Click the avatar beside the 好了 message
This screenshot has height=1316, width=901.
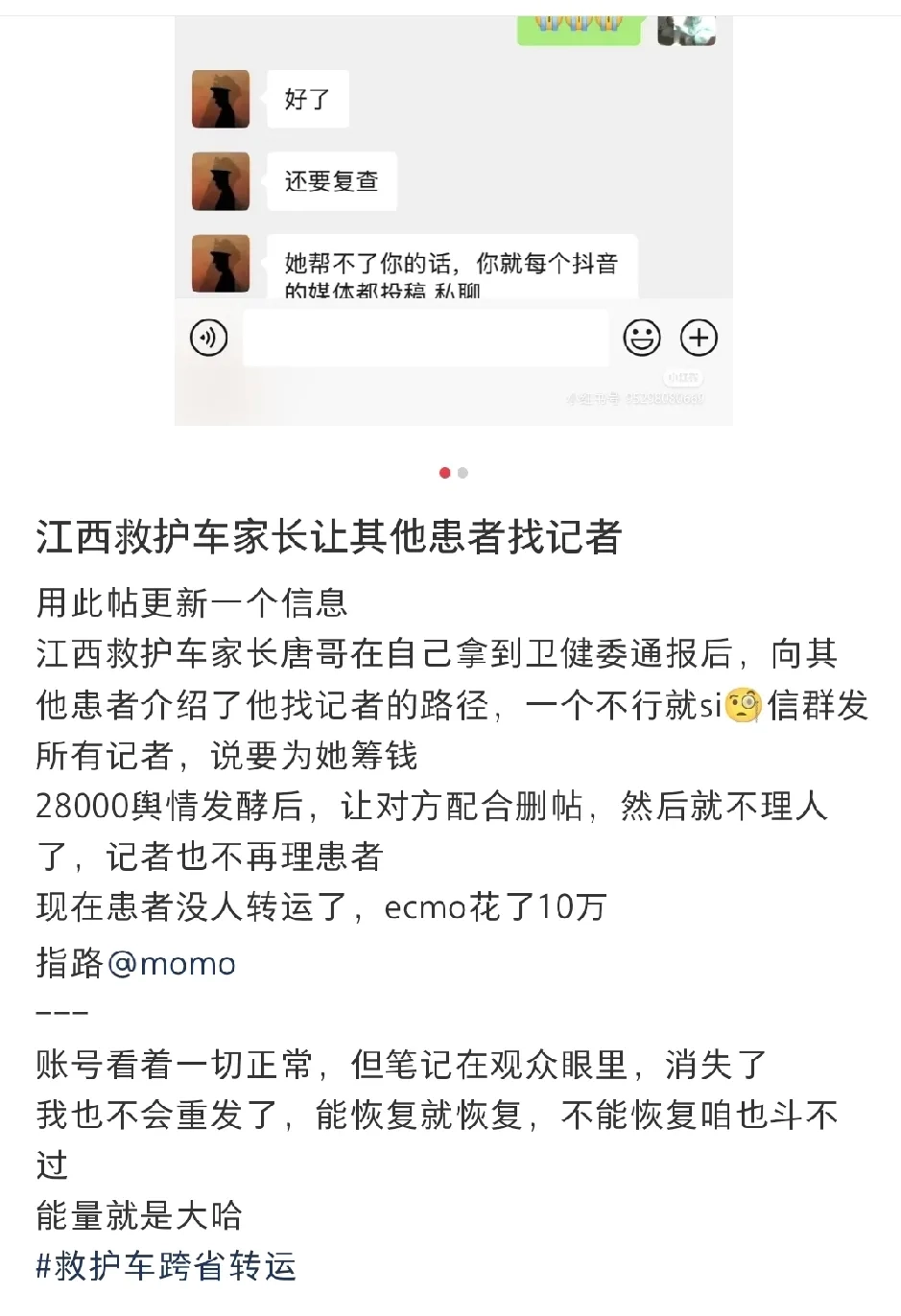220,99
